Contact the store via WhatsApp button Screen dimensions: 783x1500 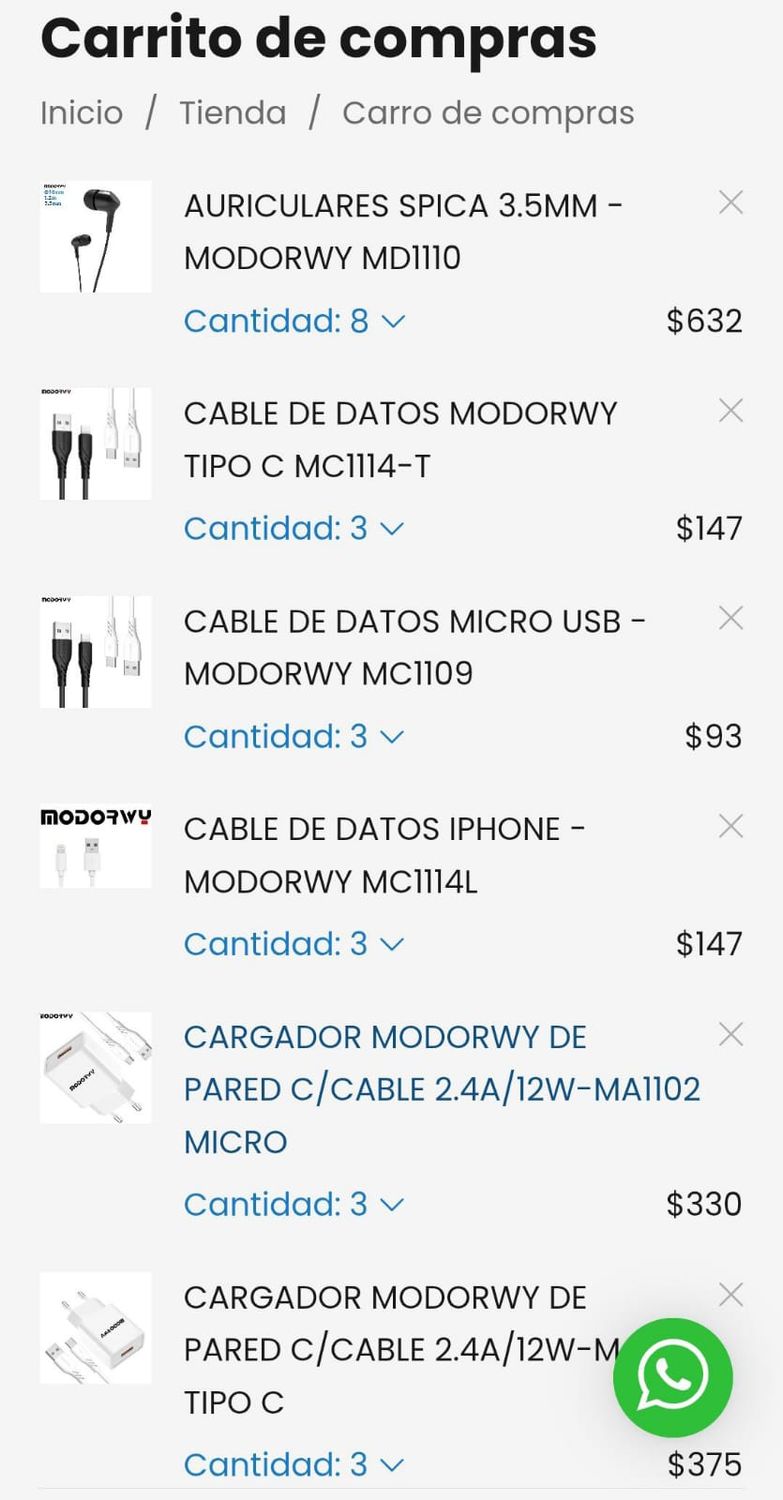(x=672, y=1377)
